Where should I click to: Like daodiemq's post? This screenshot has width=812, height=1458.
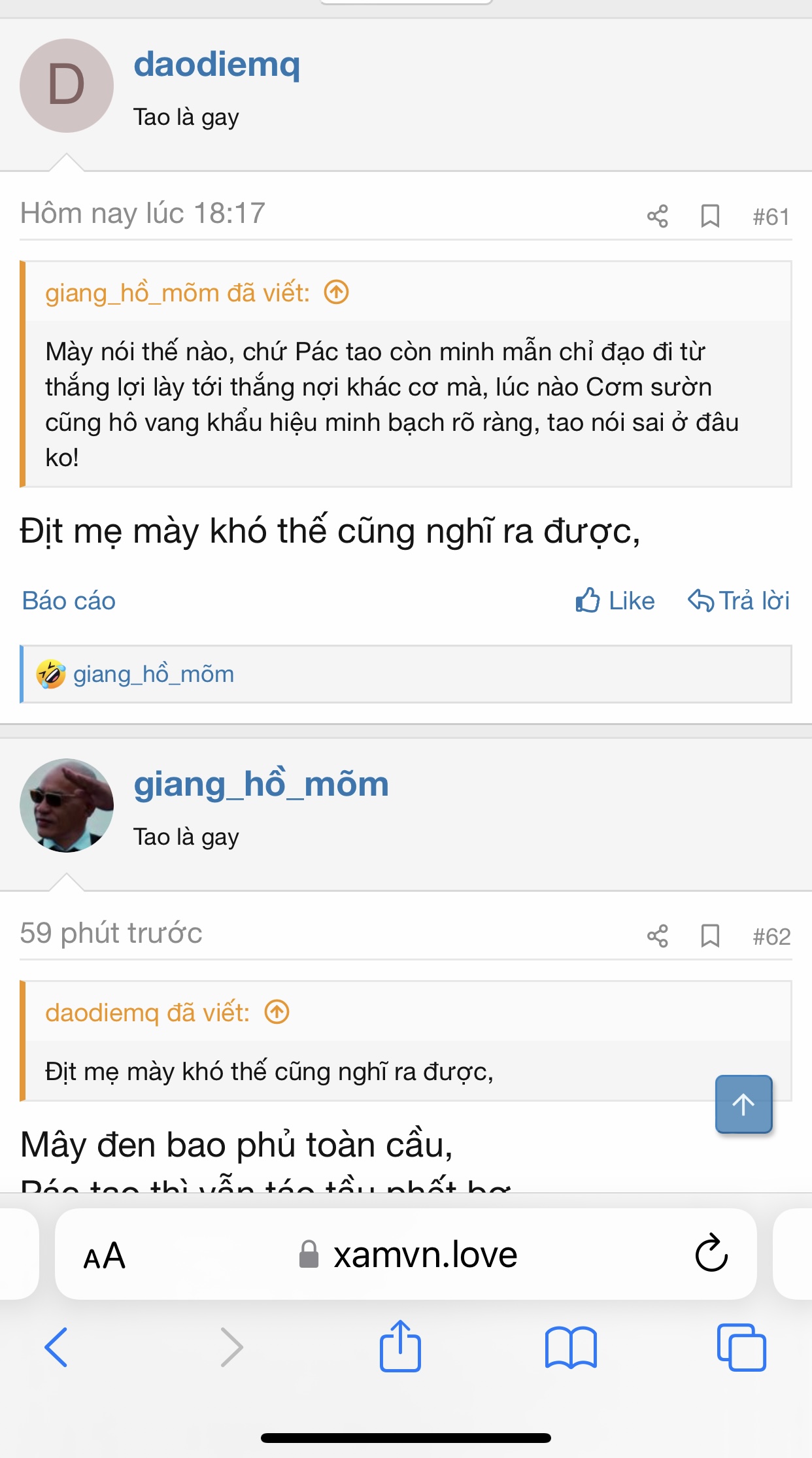coord(615,600)
